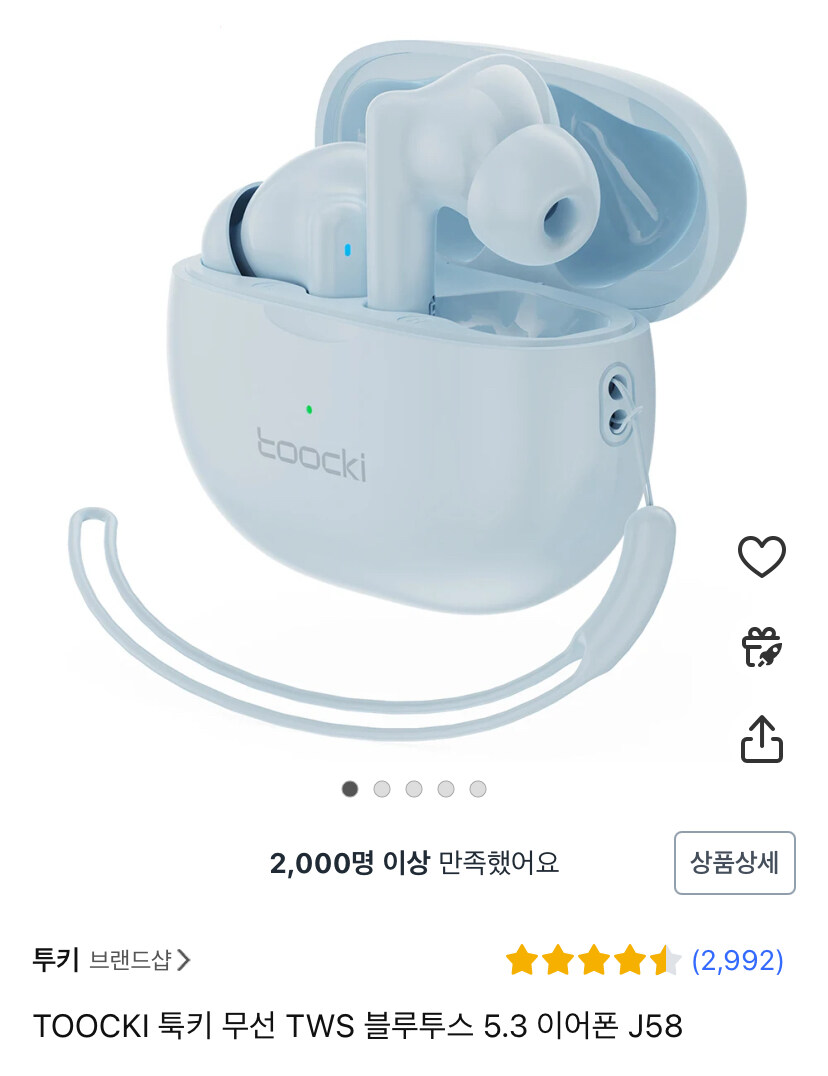
Task: Add this product to wishlist with heart
Action: [761, 556]
